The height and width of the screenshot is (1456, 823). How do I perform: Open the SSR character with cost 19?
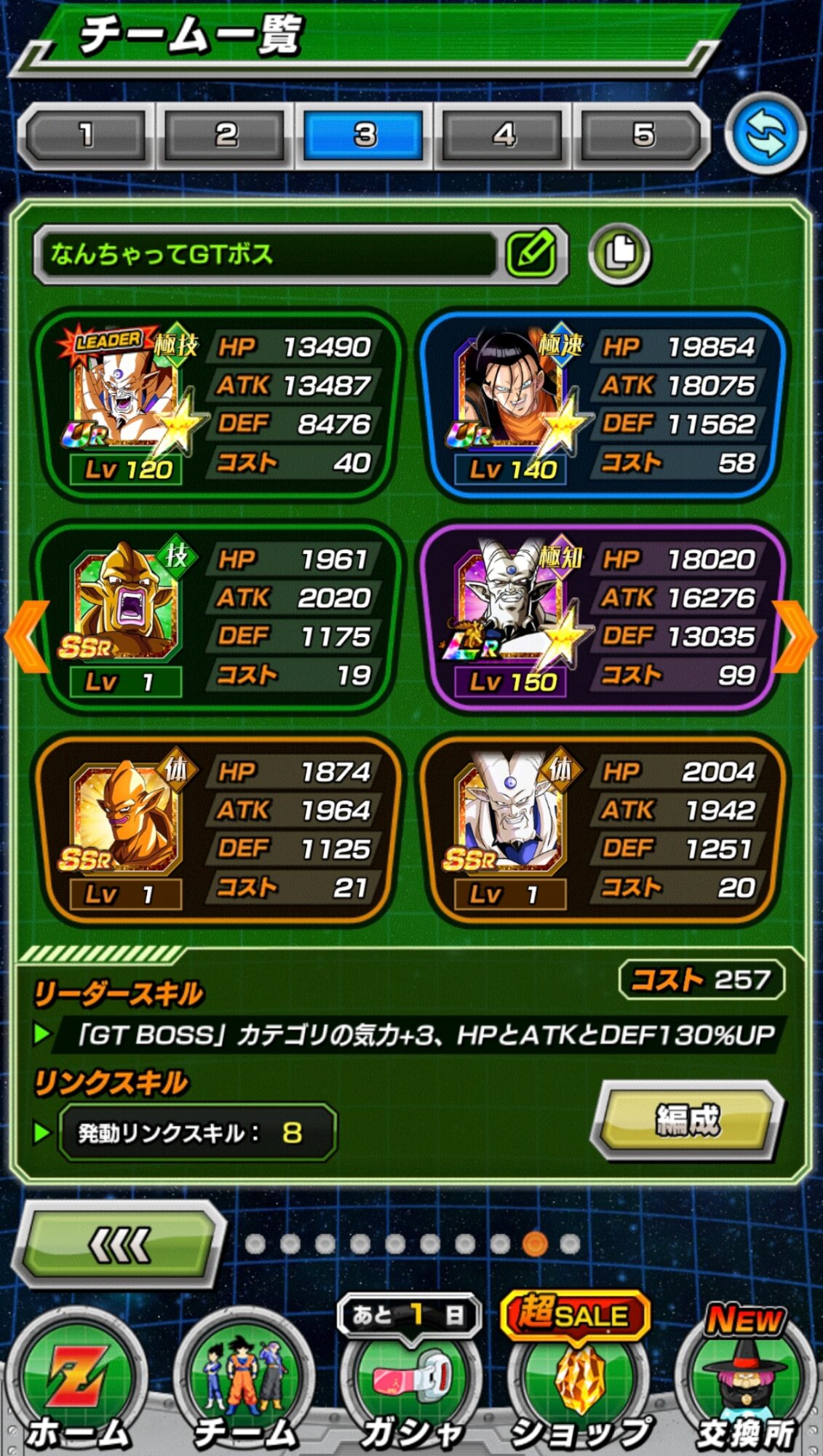215,617
